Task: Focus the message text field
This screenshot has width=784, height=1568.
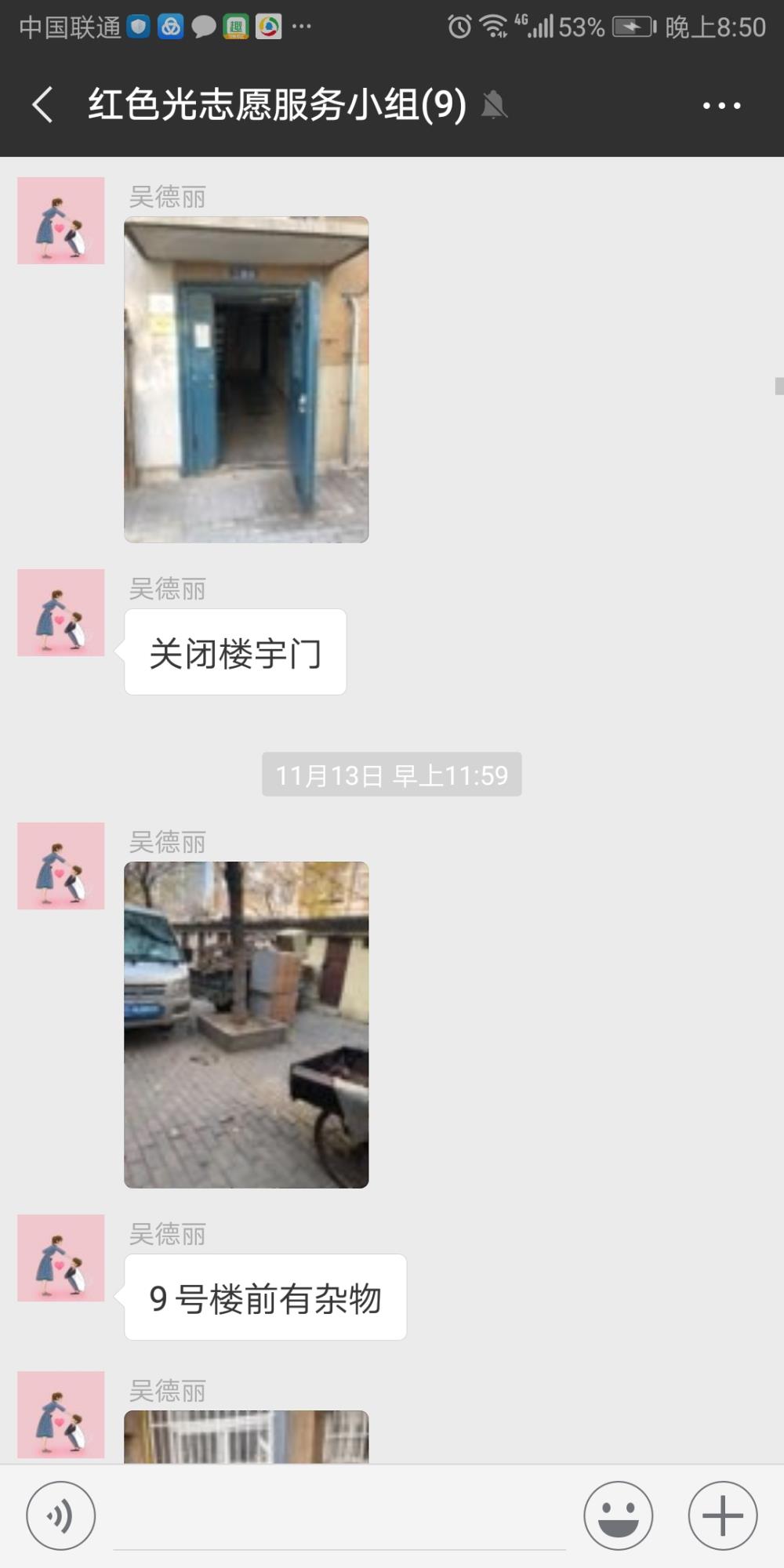Action: (339, 1517)
